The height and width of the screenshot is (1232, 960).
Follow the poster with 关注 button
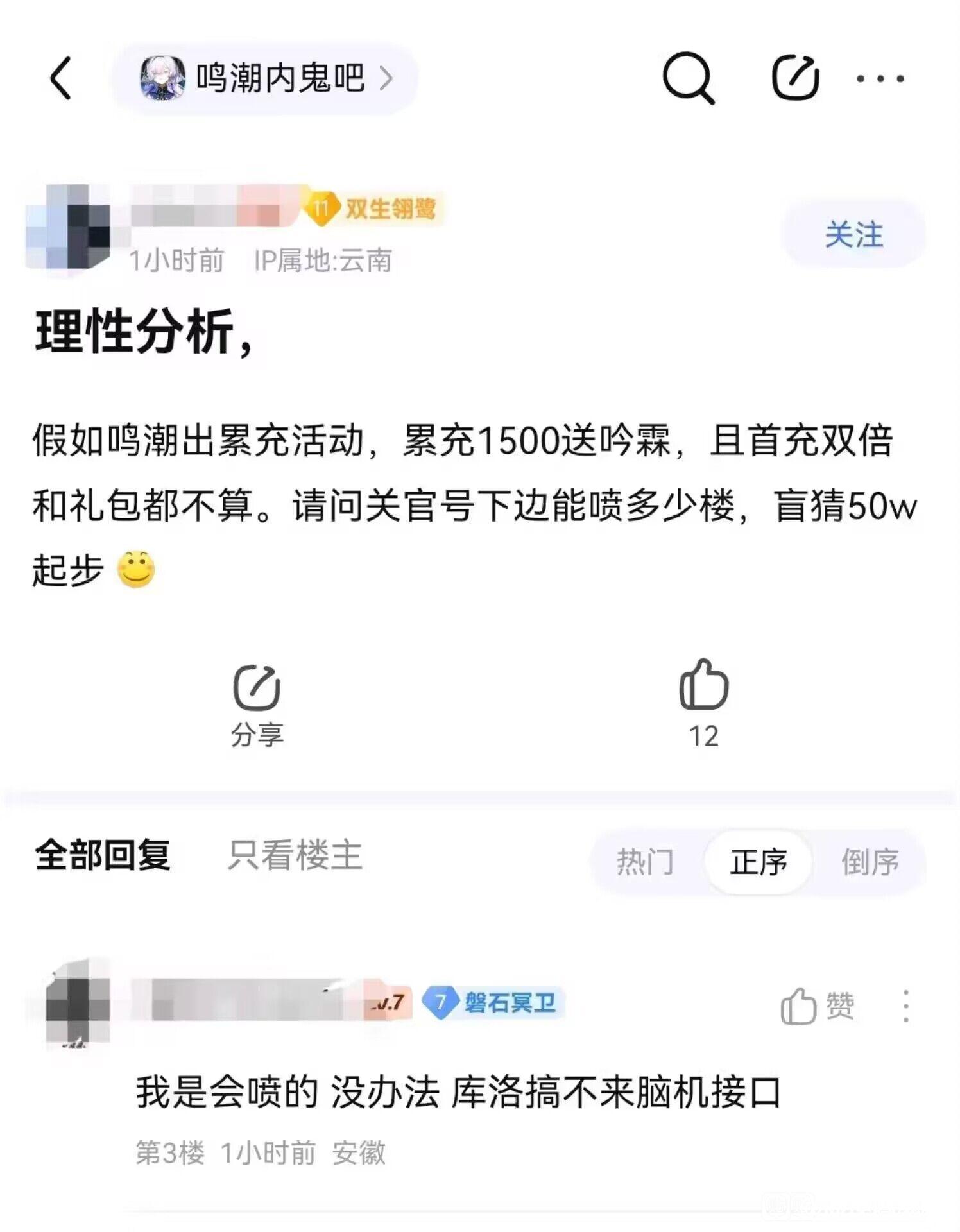(853, 234)
